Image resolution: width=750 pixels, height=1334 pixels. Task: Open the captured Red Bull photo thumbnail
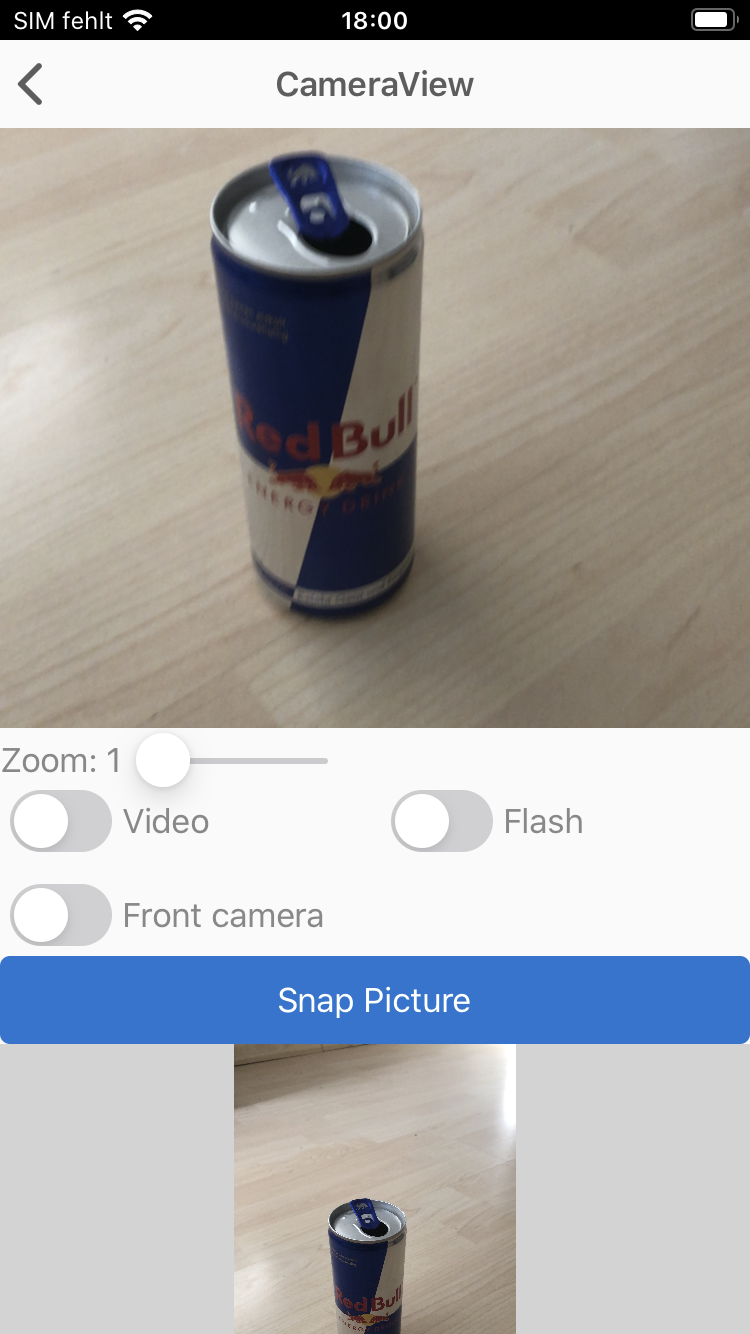375,1188
